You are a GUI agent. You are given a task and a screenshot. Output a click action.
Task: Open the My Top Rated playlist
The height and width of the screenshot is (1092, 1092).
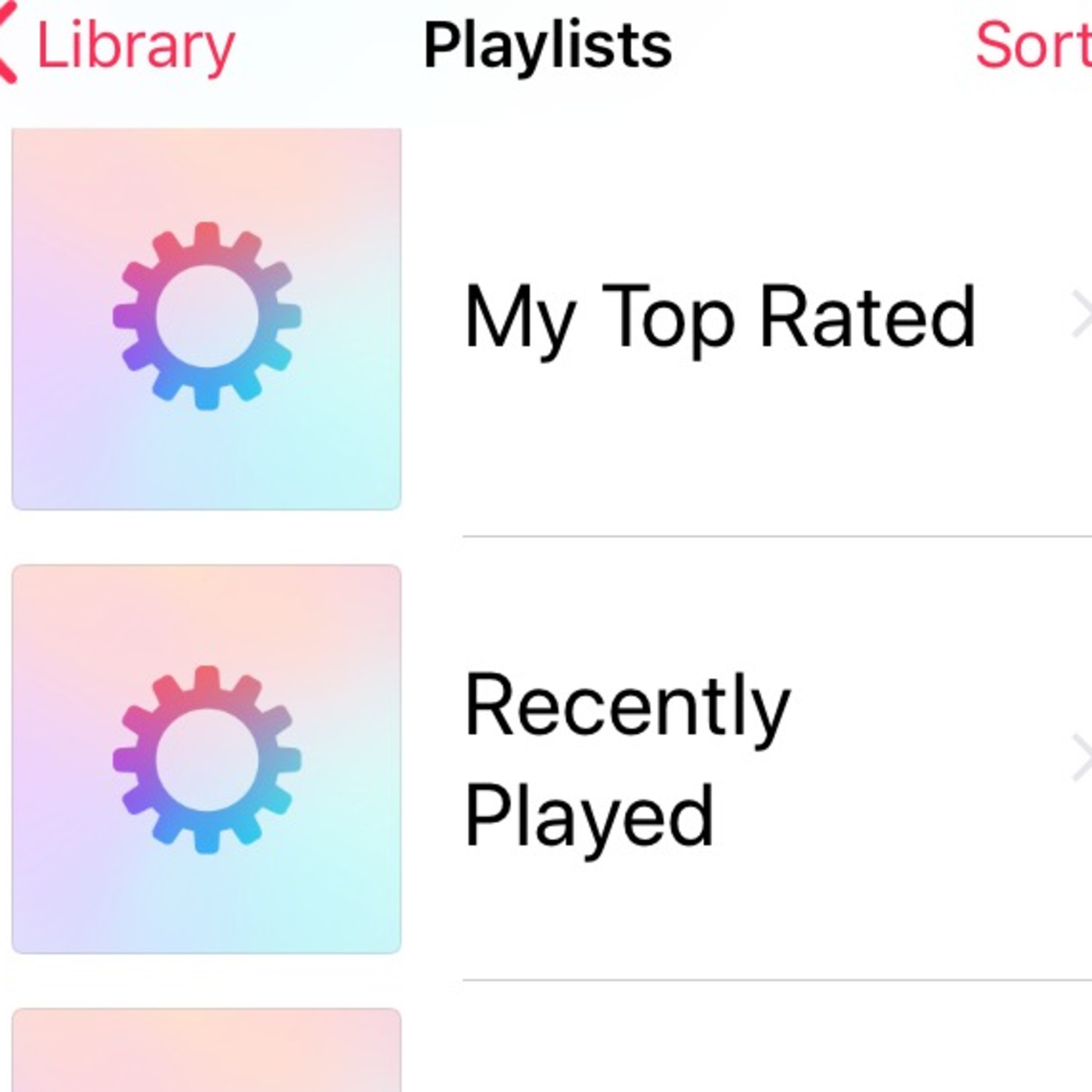[x=546, y=318]
